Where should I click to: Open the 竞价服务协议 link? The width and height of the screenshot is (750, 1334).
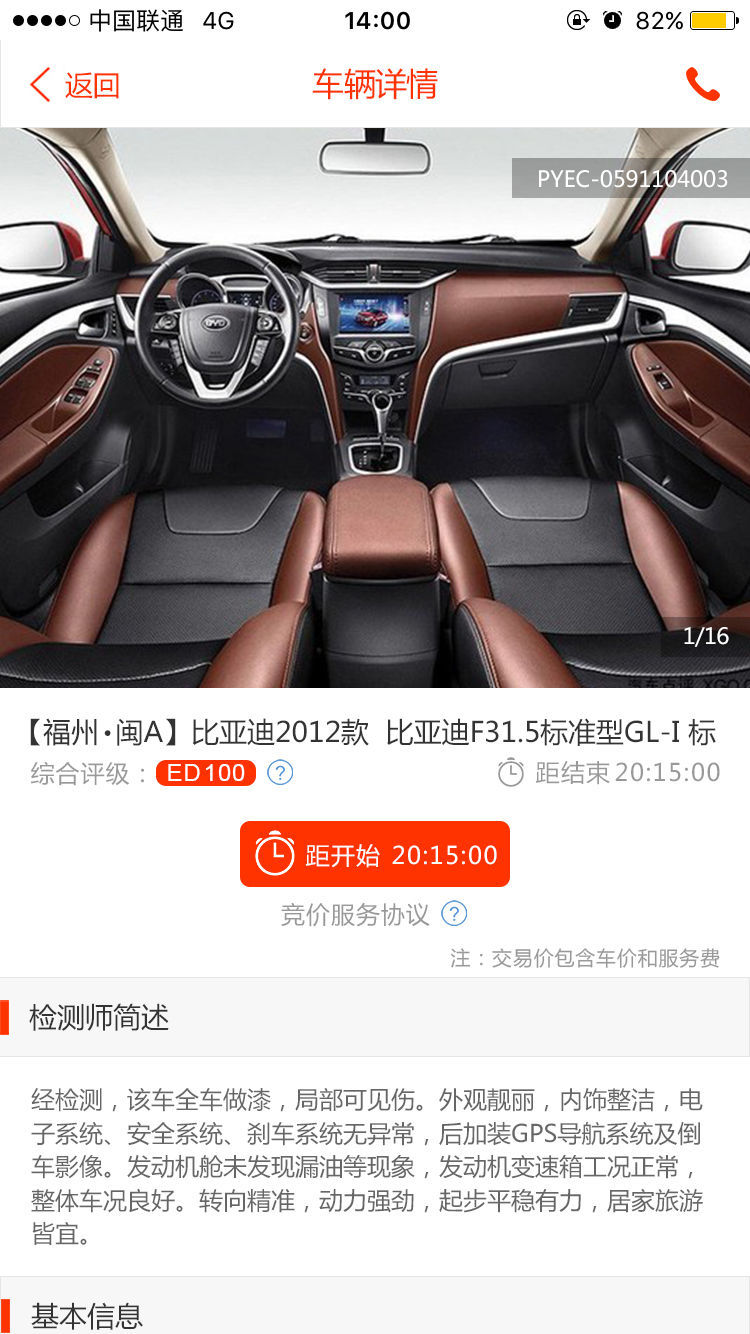pos(355,914)
